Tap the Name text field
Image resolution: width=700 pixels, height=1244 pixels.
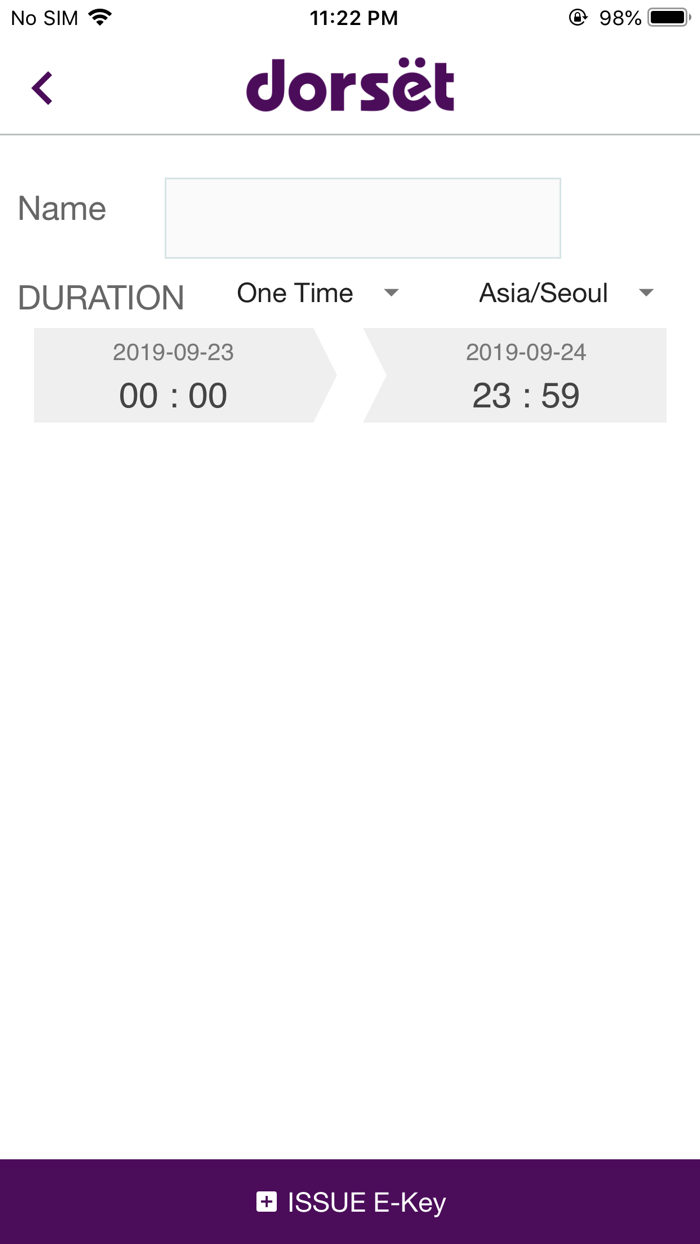(x=363, y=218)
